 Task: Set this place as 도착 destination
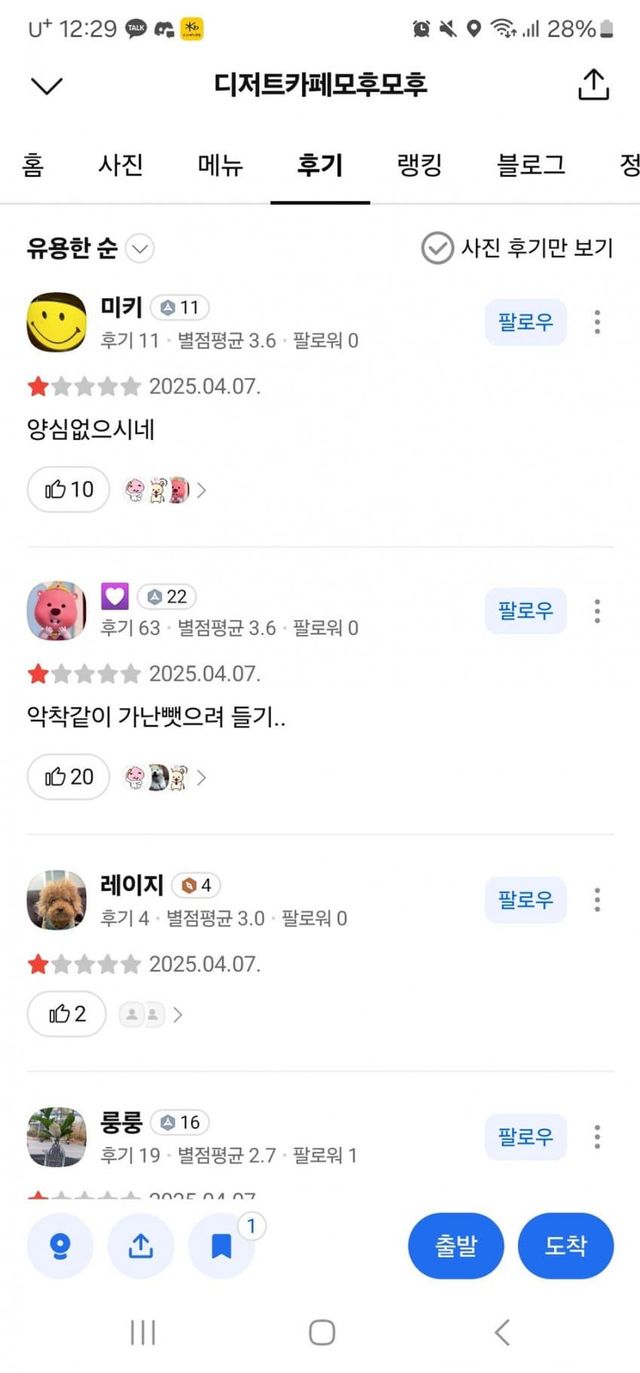(x=565, y=1246)
